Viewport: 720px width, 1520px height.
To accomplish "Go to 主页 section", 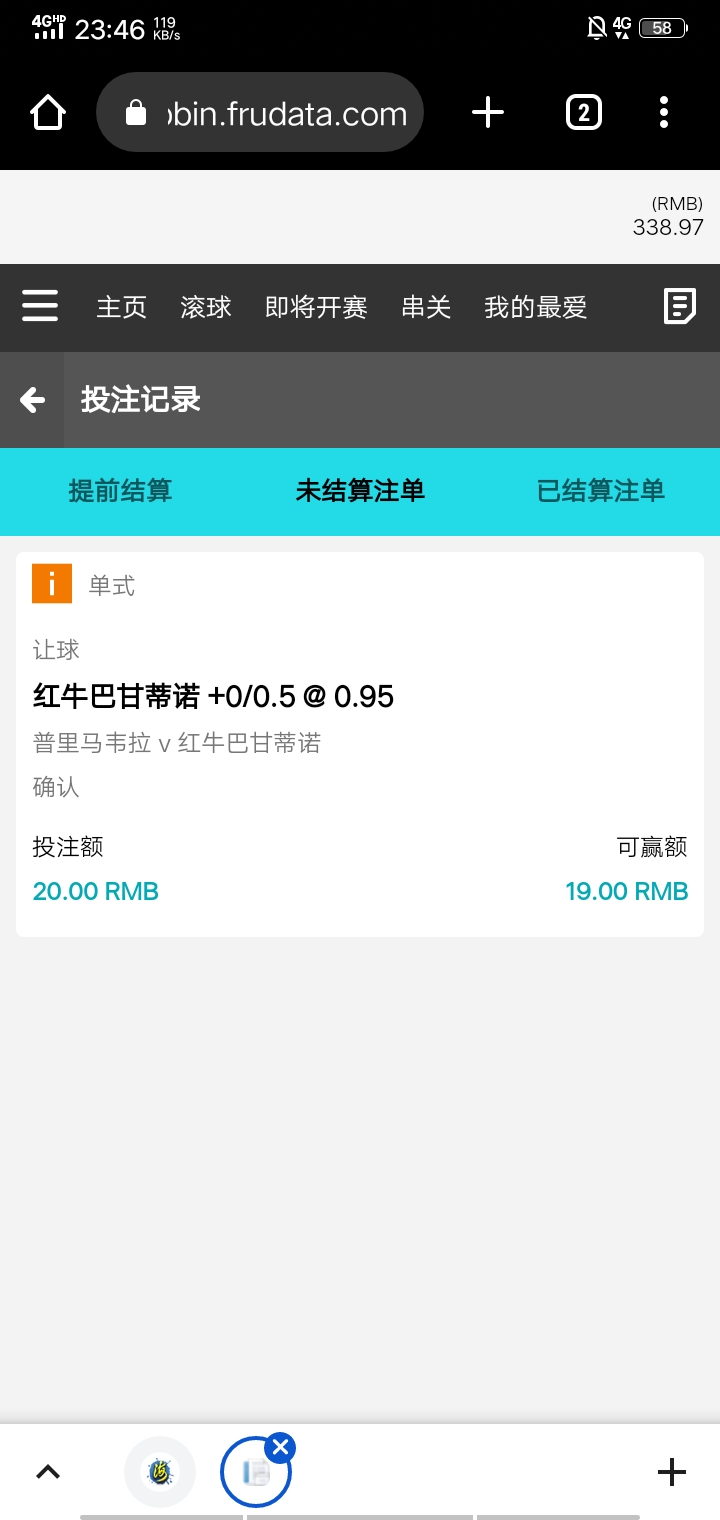I will pos(121,307).
